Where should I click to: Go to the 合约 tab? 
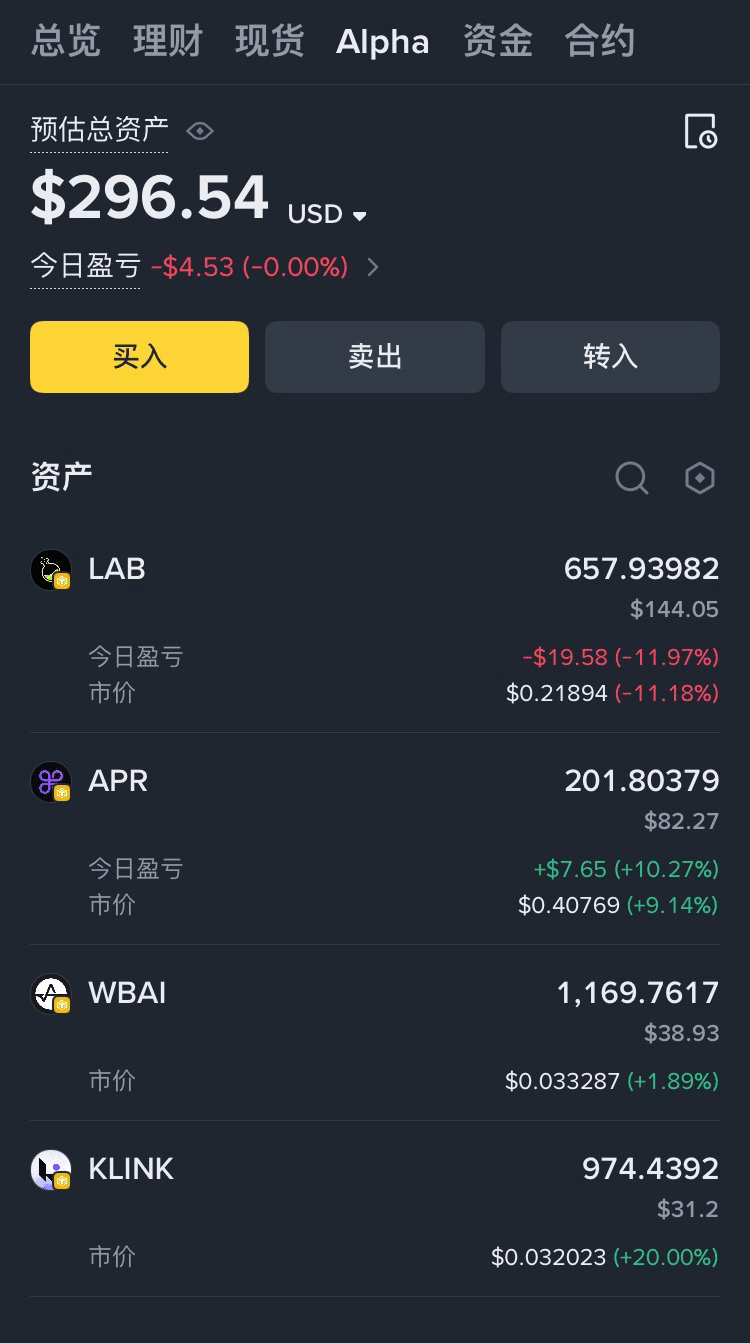[x=599, y=42]
